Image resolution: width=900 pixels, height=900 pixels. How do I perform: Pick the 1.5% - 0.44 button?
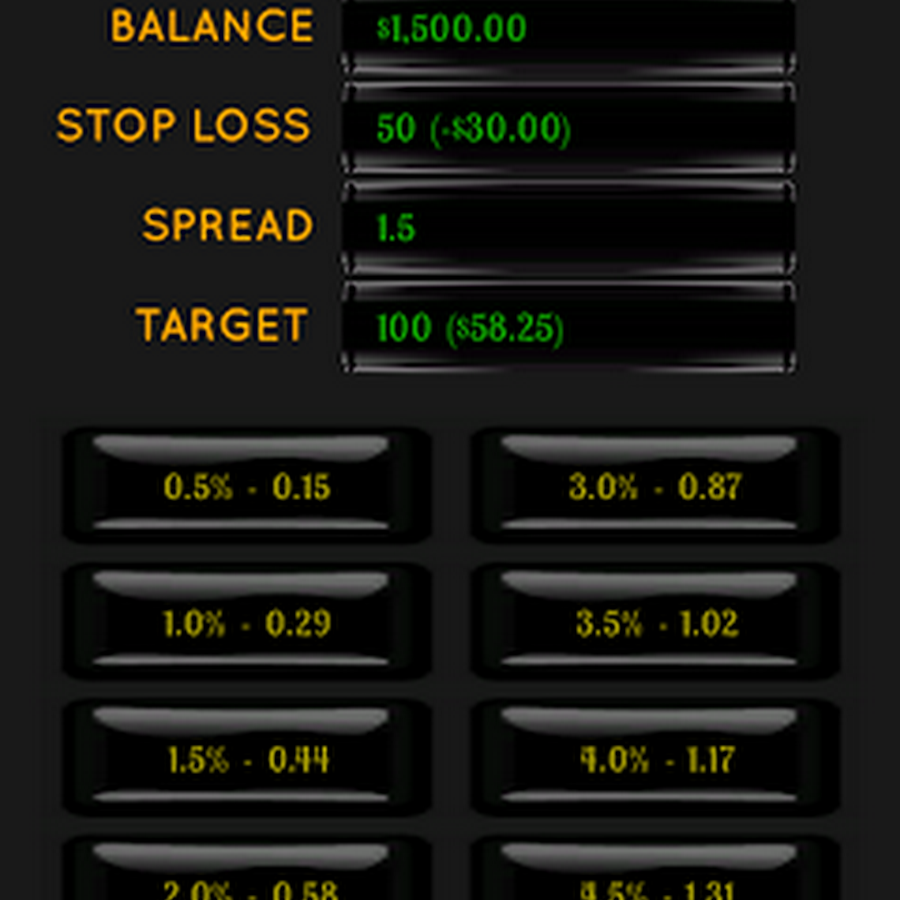(247, 759)
